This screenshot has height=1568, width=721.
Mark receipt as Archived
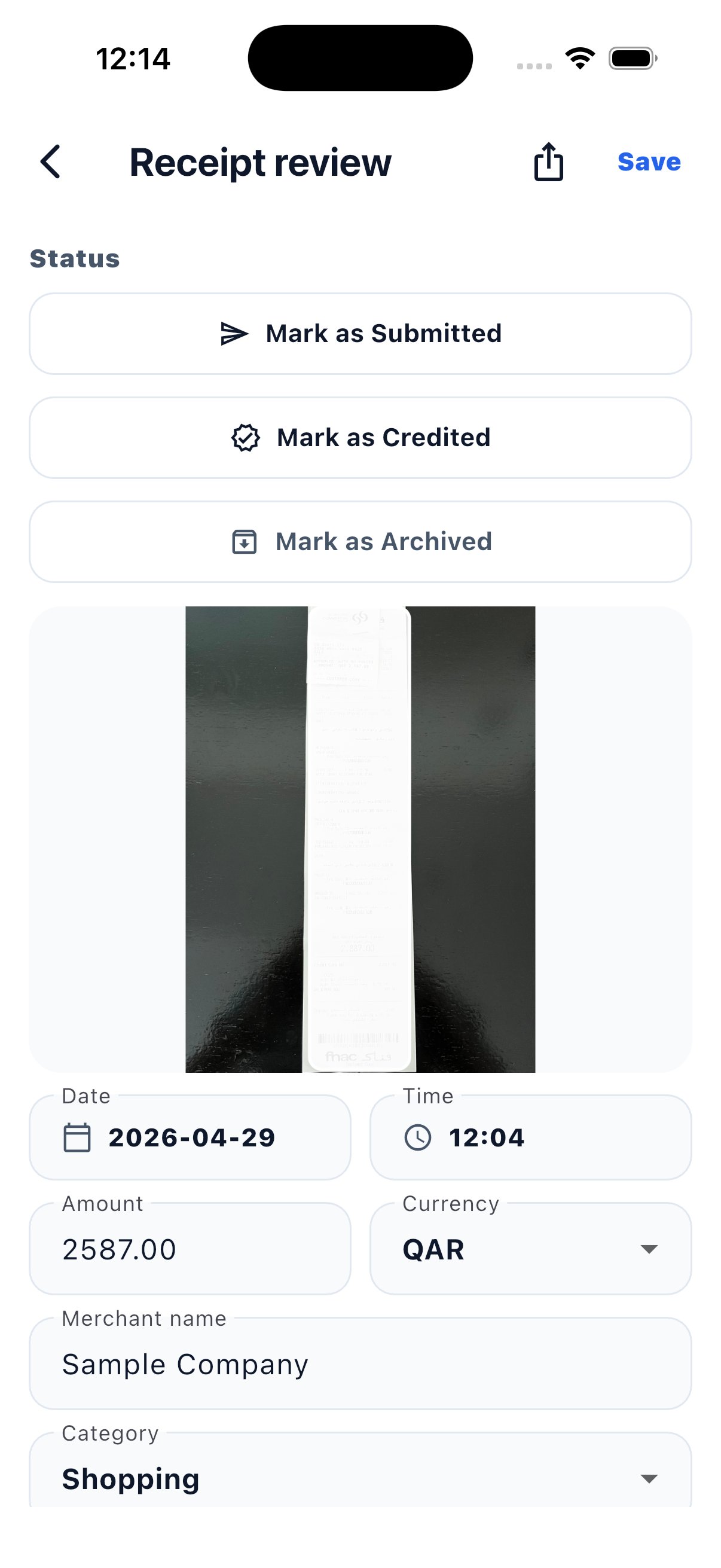coord(360,542)
